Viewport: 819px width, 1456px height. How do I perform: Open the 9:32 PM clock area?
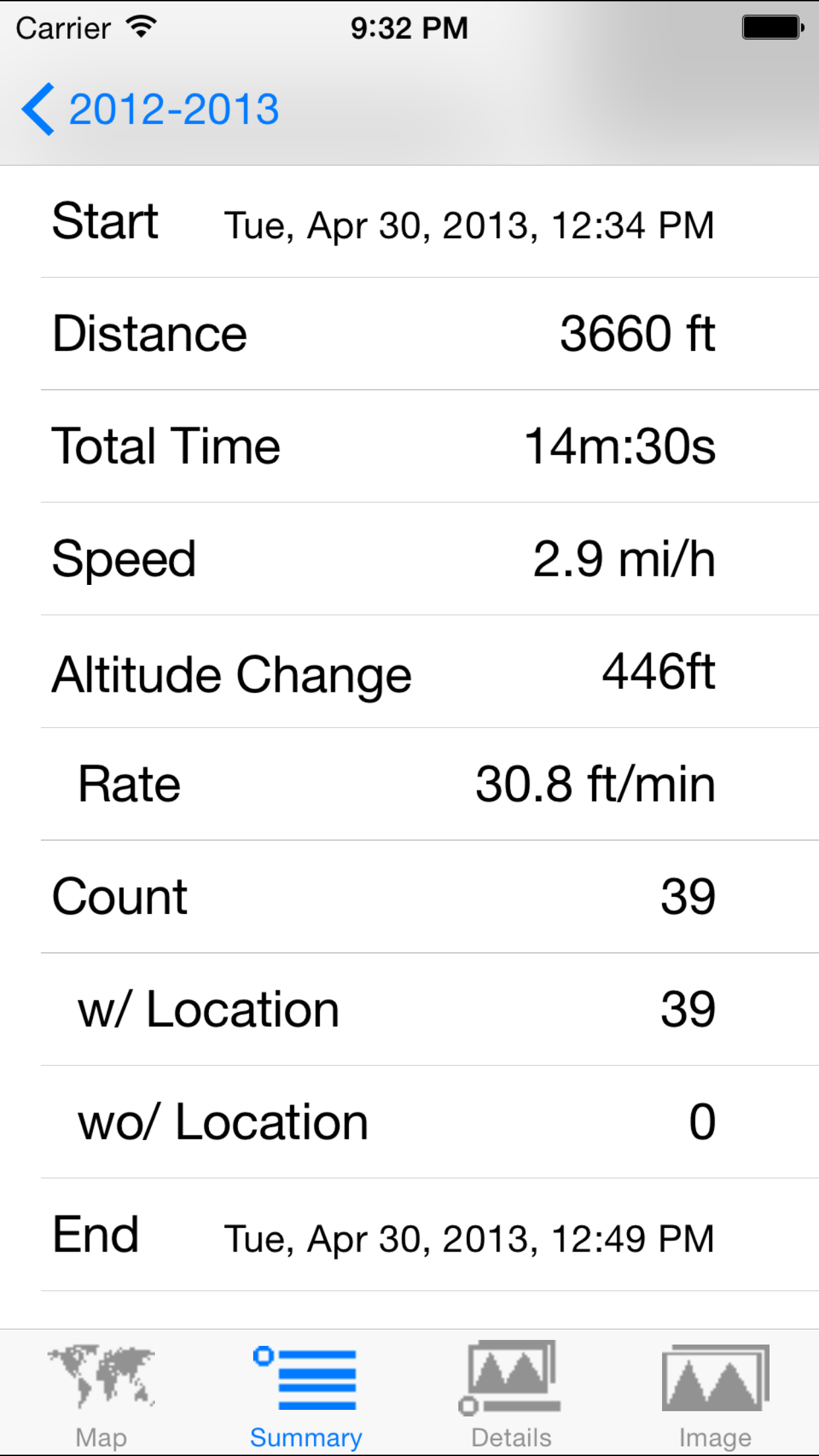pos(409,26)
